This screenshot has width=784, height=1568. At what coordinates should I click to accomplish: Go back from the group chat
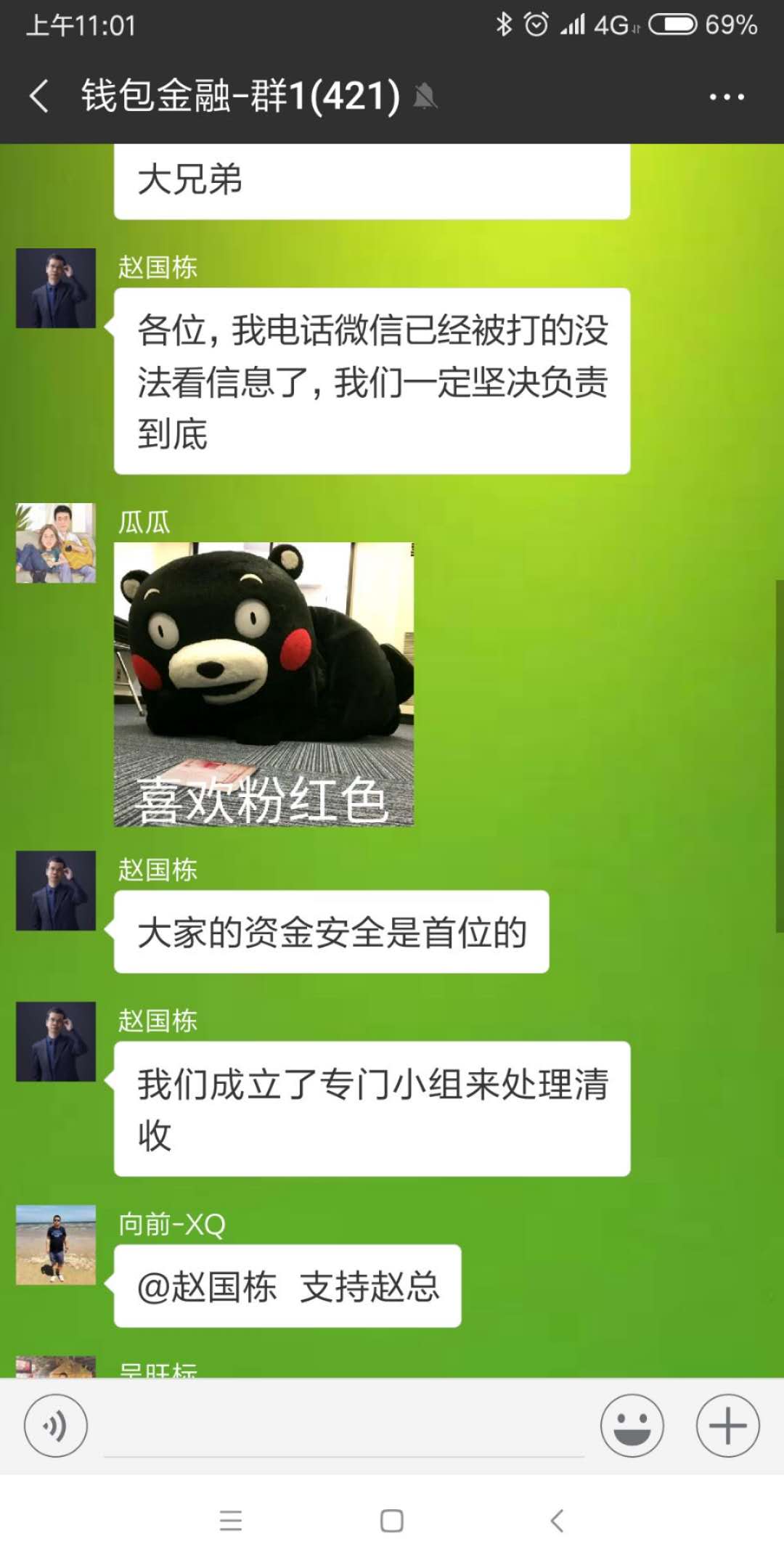(x=39, y=97)
